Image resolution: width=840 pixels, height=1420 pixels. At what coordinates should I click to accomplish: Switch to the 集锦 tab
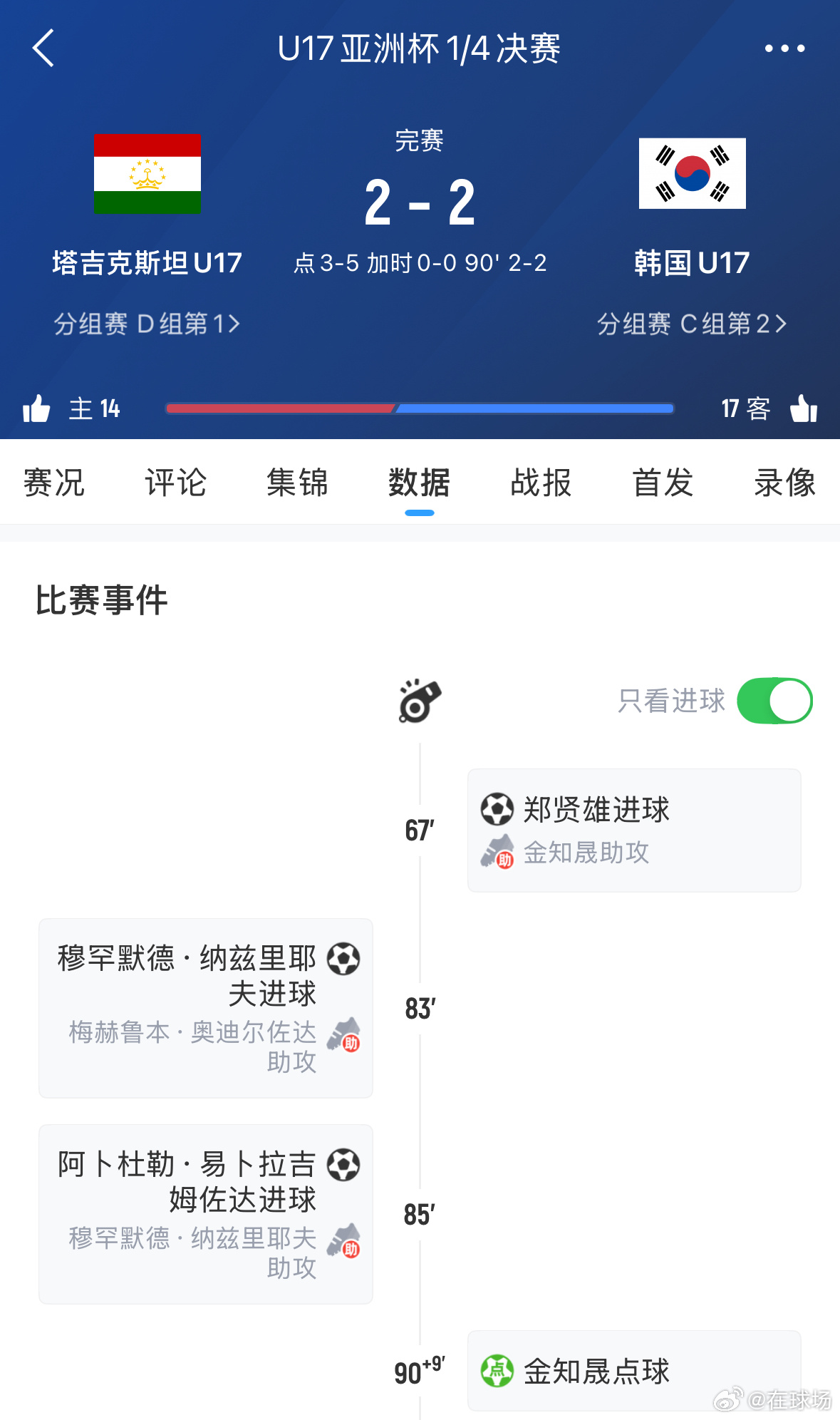pyautogui.click(x=298, y=483)
